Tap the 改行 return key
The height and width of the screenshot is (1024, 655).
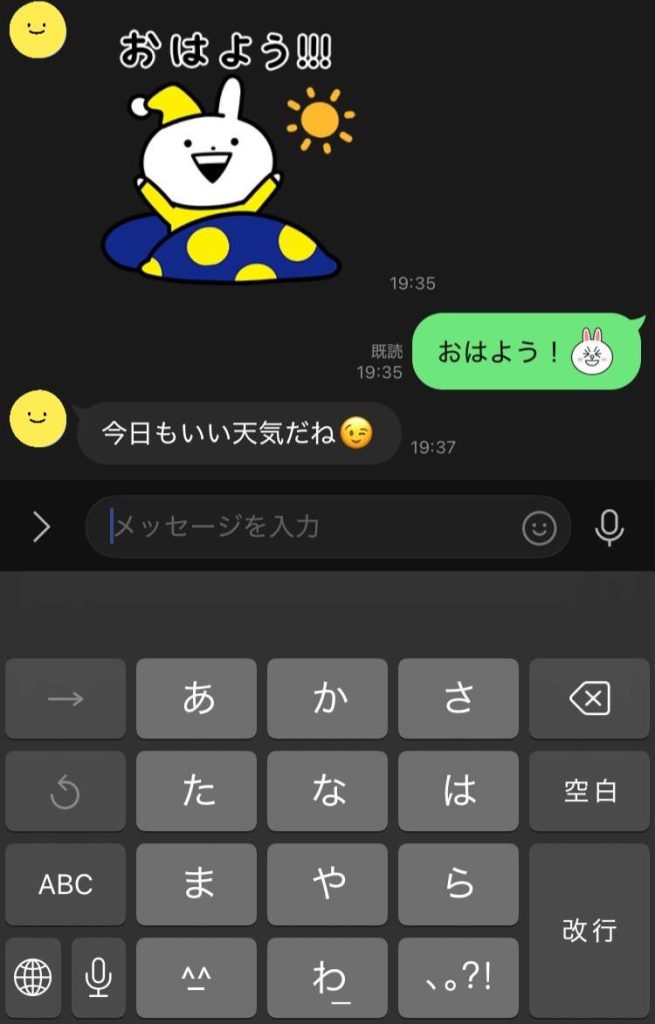589,930
